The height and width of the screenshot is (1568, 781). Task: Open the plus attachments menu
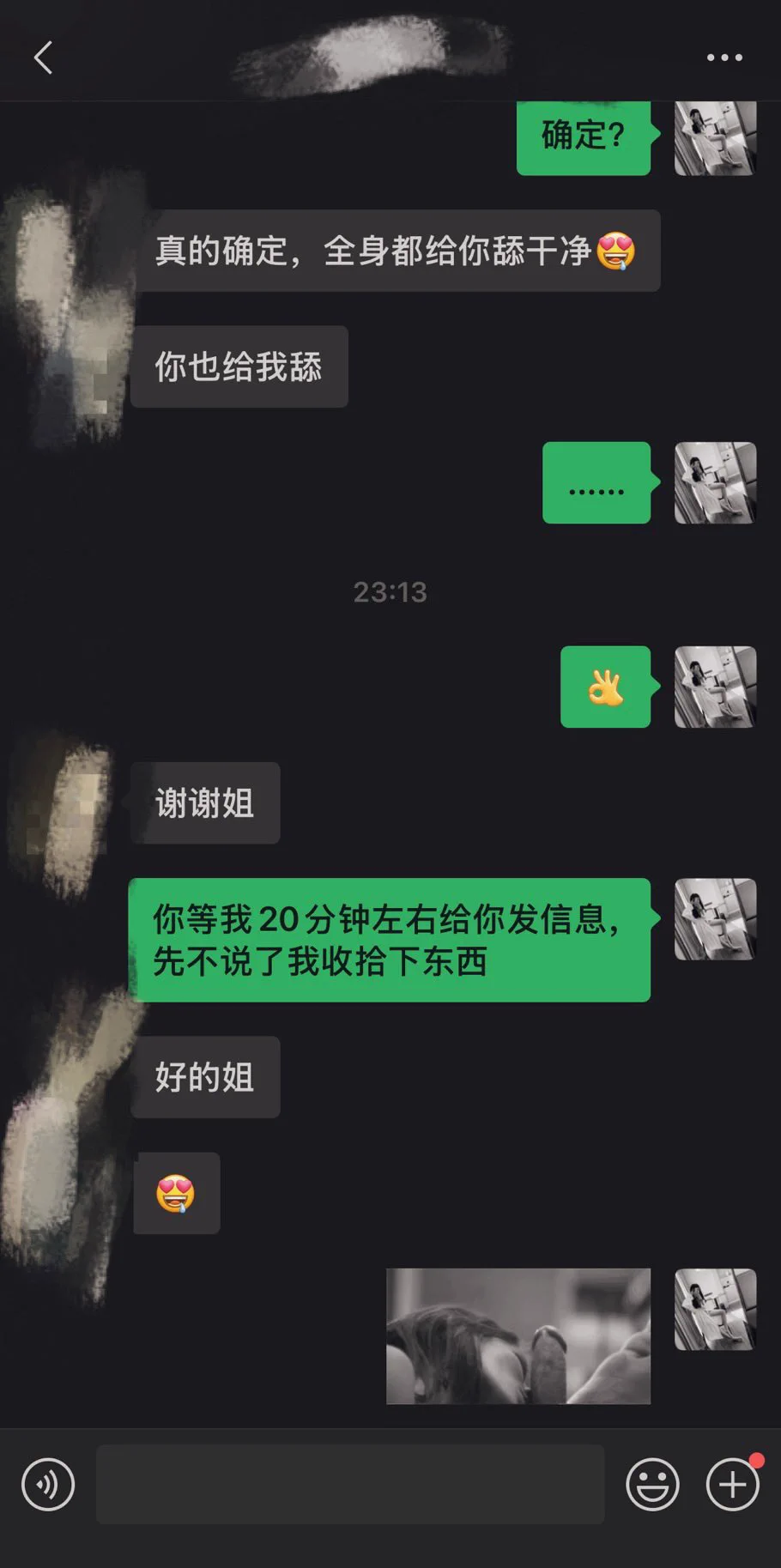pyautogui.click(x=732, y=1484)
